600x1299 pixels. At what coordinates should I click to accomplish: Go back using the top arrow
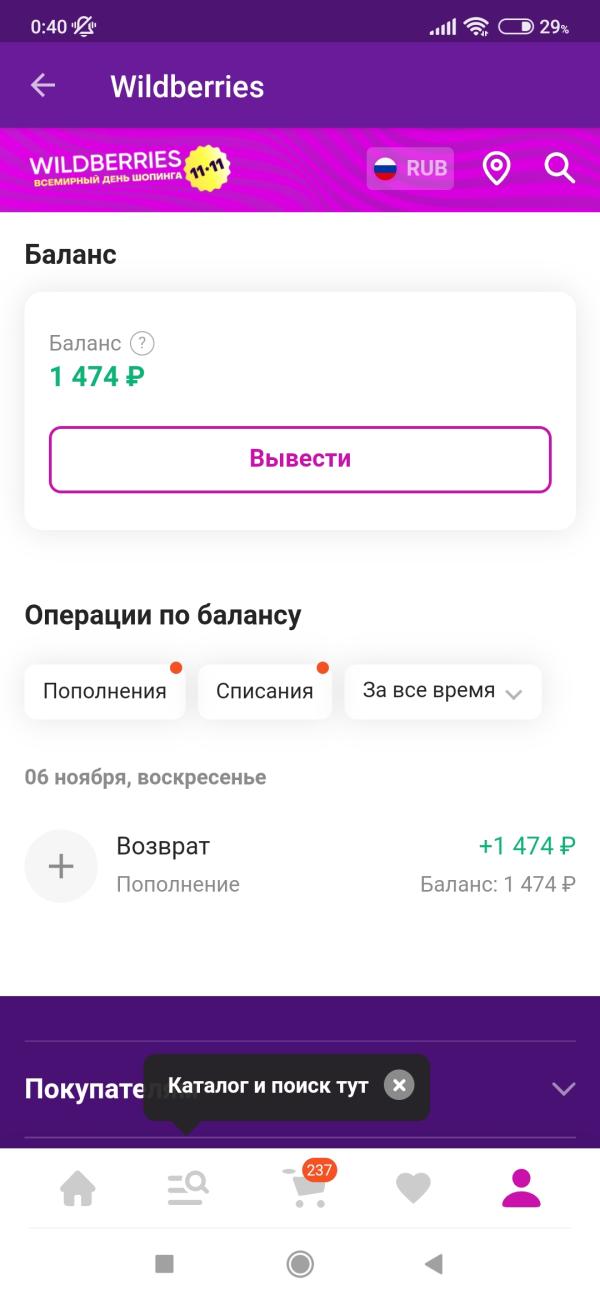point(43,86)
